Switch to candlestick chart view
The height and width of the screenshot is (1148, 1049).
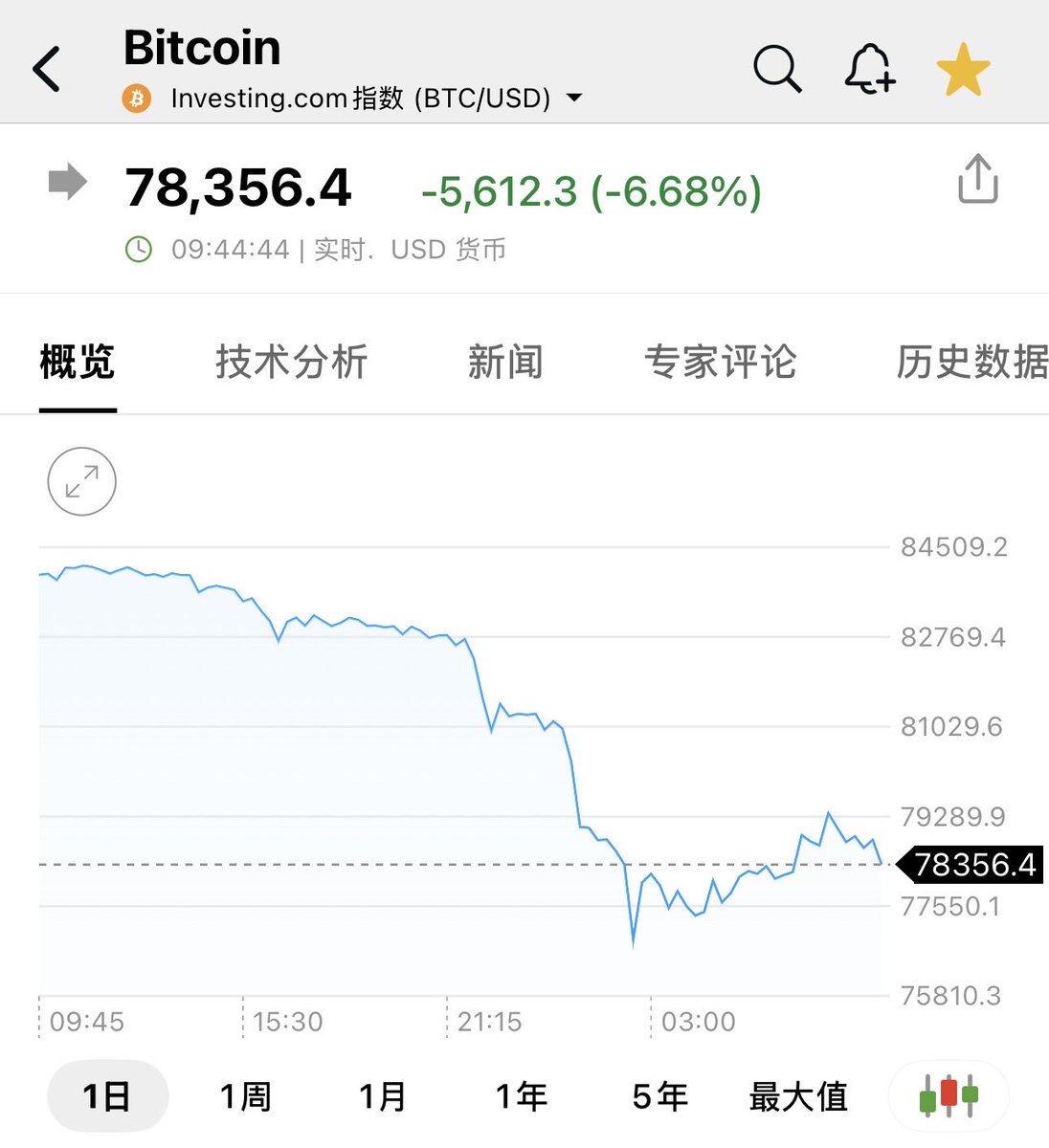[949, 1096]
